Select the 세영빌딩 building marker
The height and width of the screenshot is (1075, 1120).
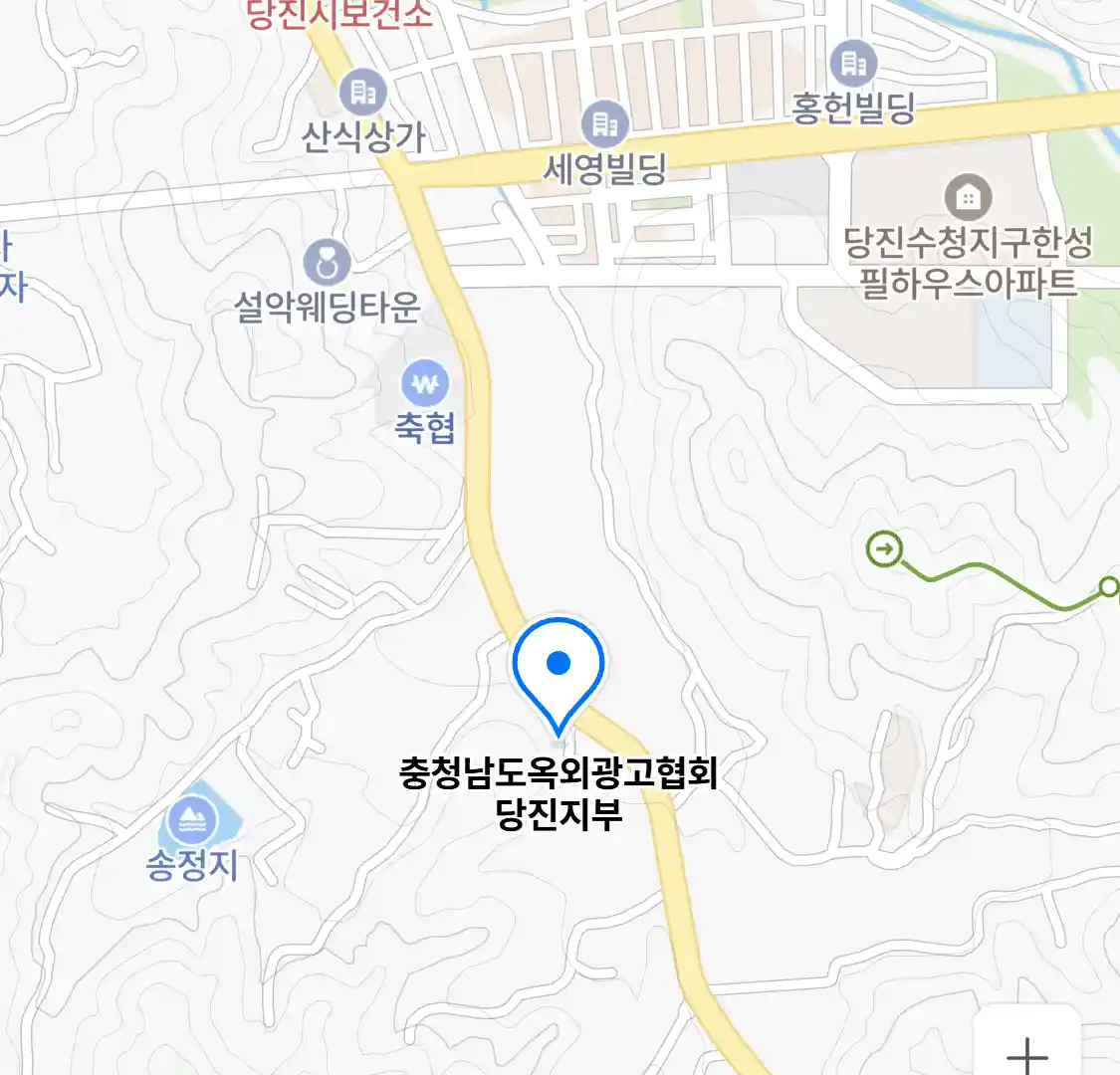[604, 124]
